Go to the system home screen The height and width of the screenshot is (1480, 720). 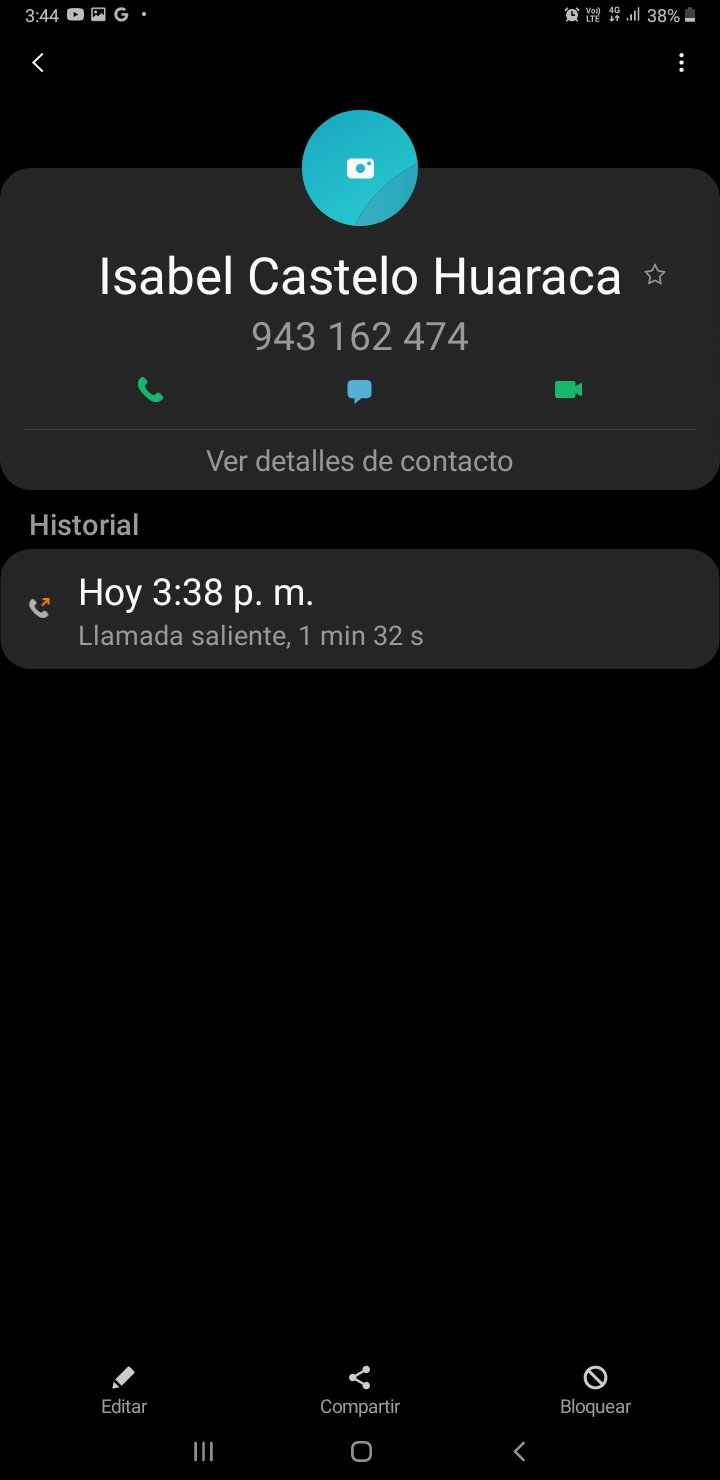(x=361, y=1451)
